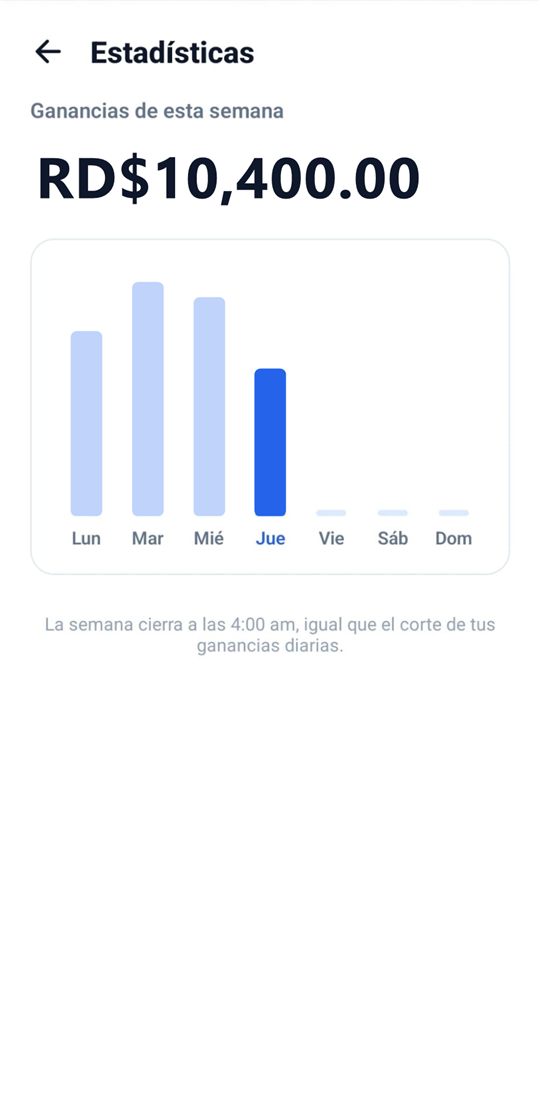The height and width of the screenshot is (1107, 540).
Task: Go back from Estadísticas screen
Action: (48, 52)
